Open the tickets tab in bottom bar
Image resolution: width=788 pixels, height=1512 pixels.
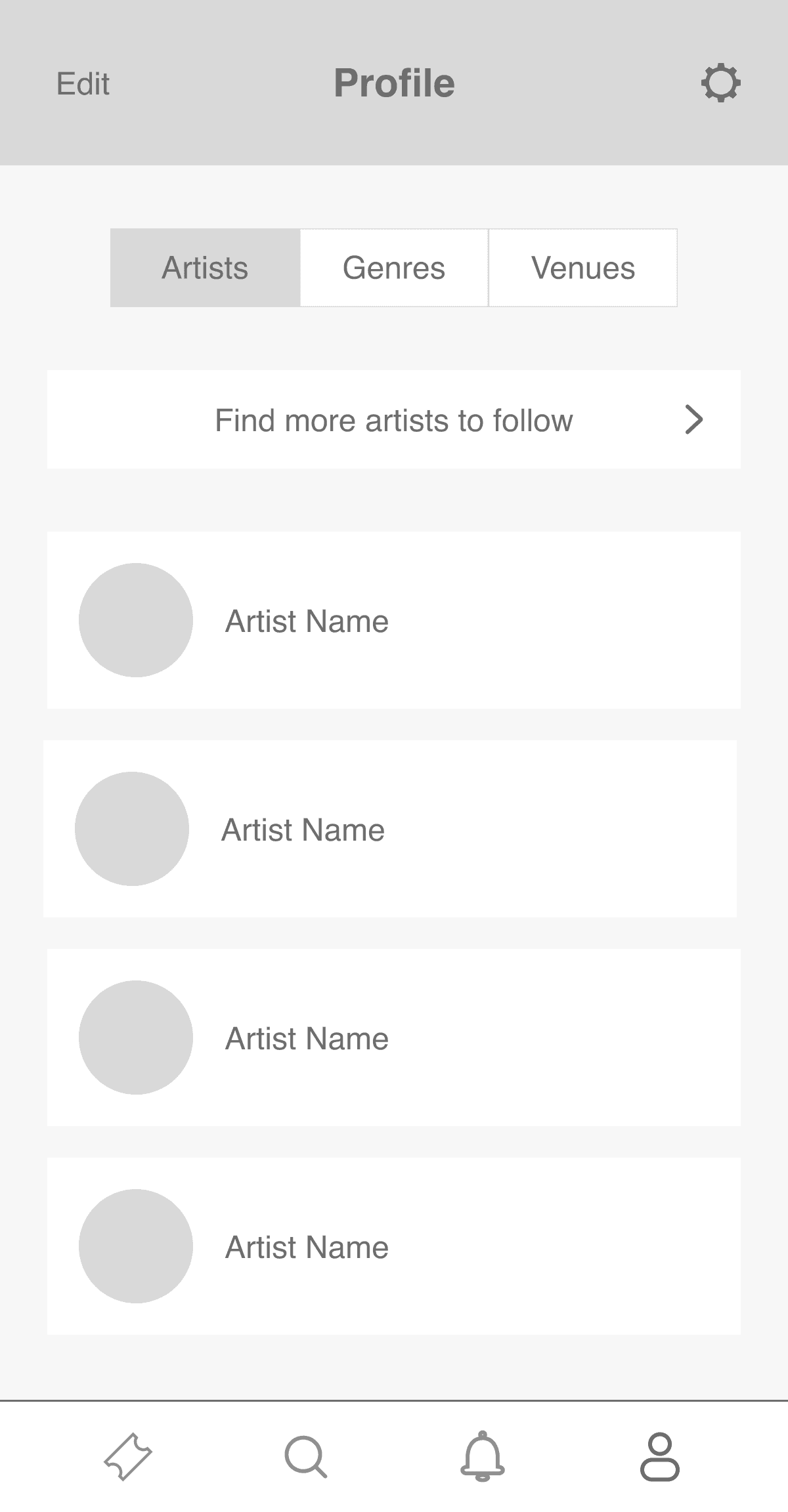click(x=128, y=1456)
